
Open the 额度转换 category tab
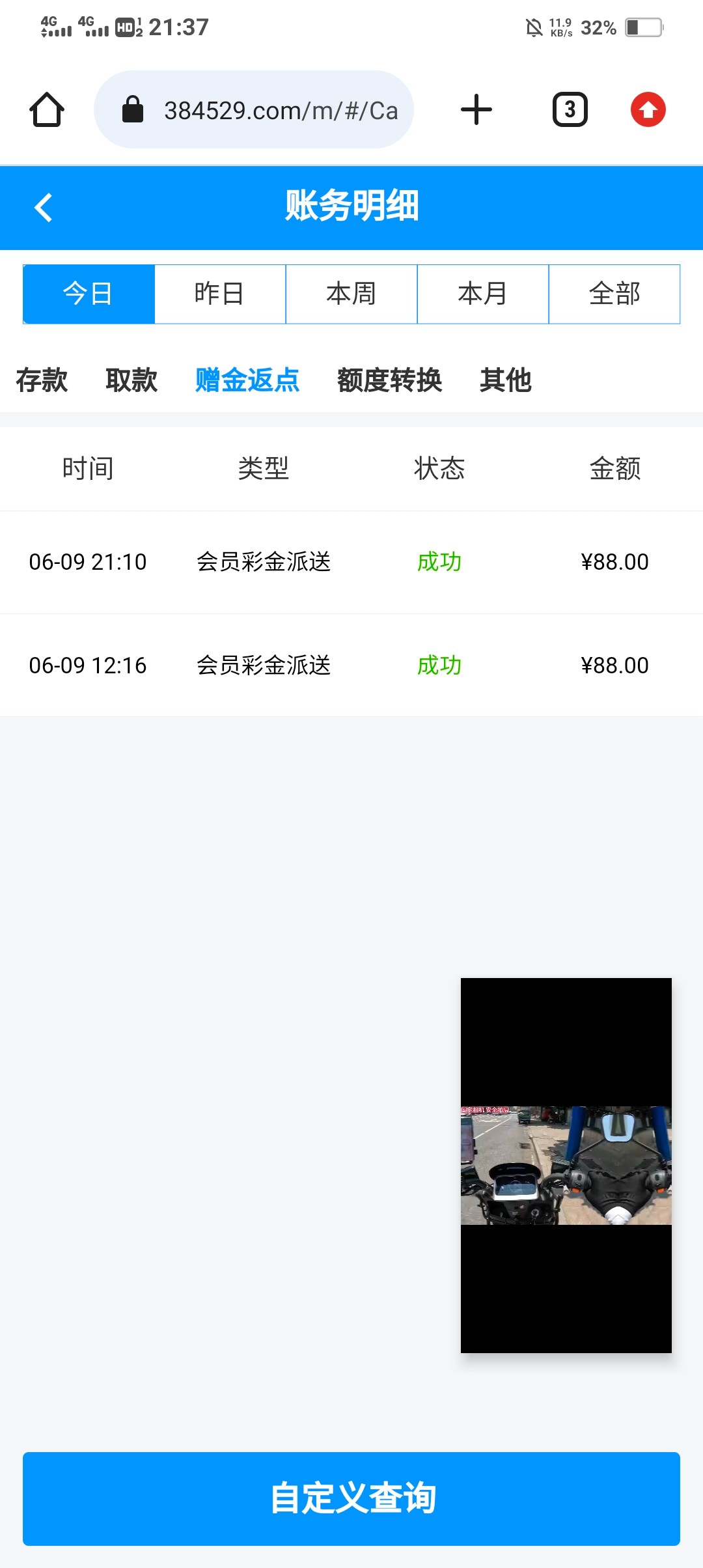(389, 380)
